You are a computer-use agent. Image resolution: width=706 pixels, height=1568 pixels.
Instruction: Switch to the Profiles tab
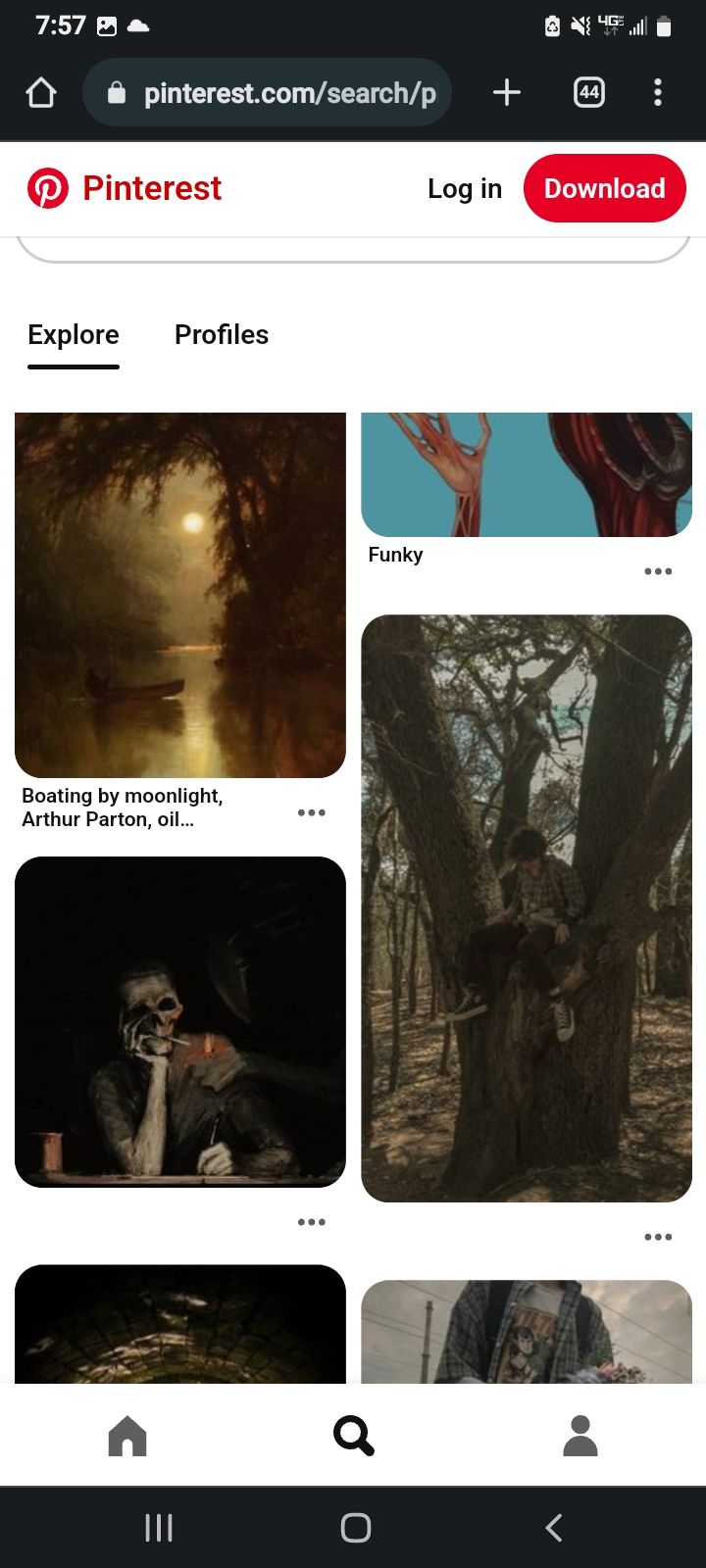(x=222, y=335)
